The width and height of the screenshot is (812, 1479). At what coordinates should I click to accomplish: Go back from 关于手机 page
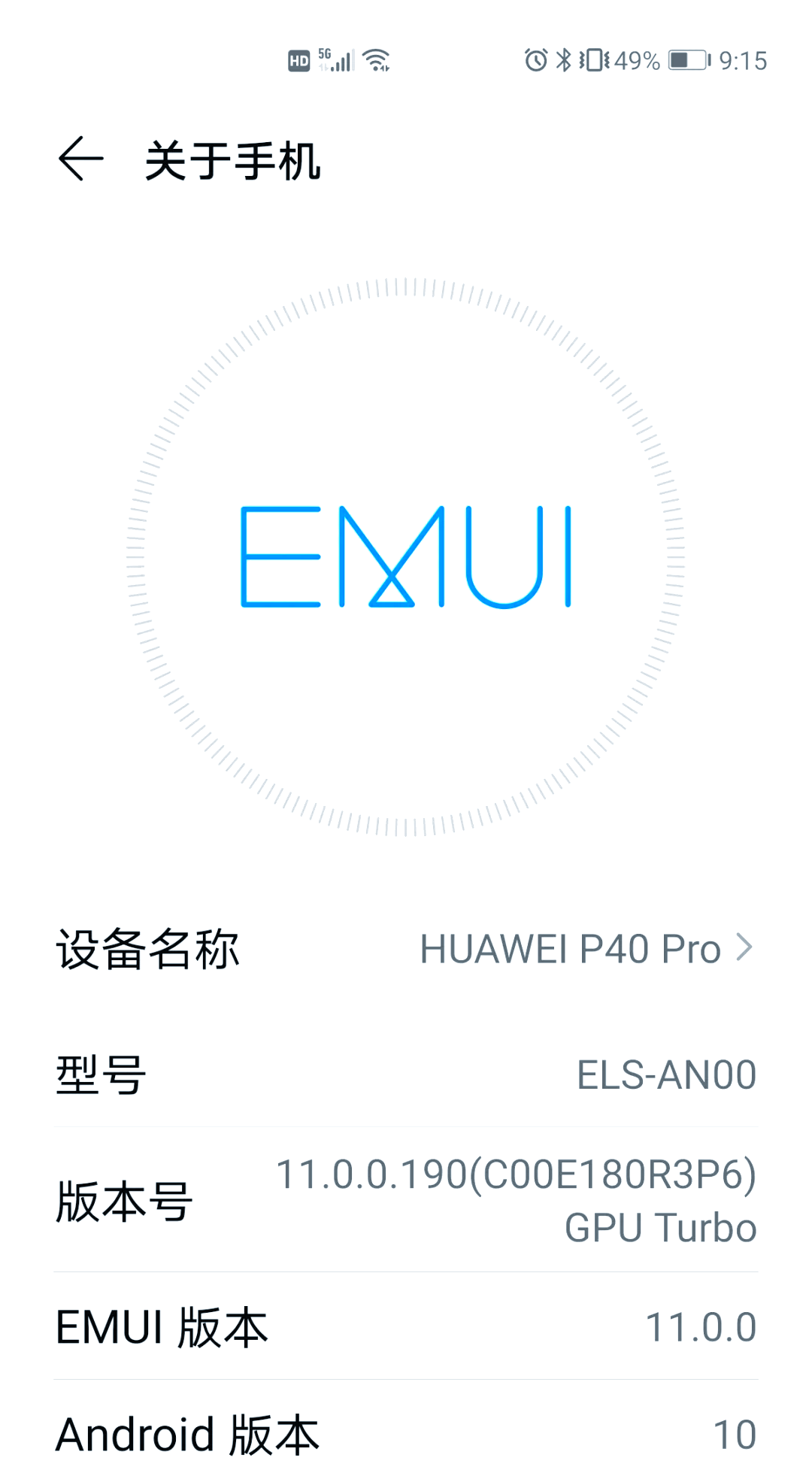tap(80, 159)
